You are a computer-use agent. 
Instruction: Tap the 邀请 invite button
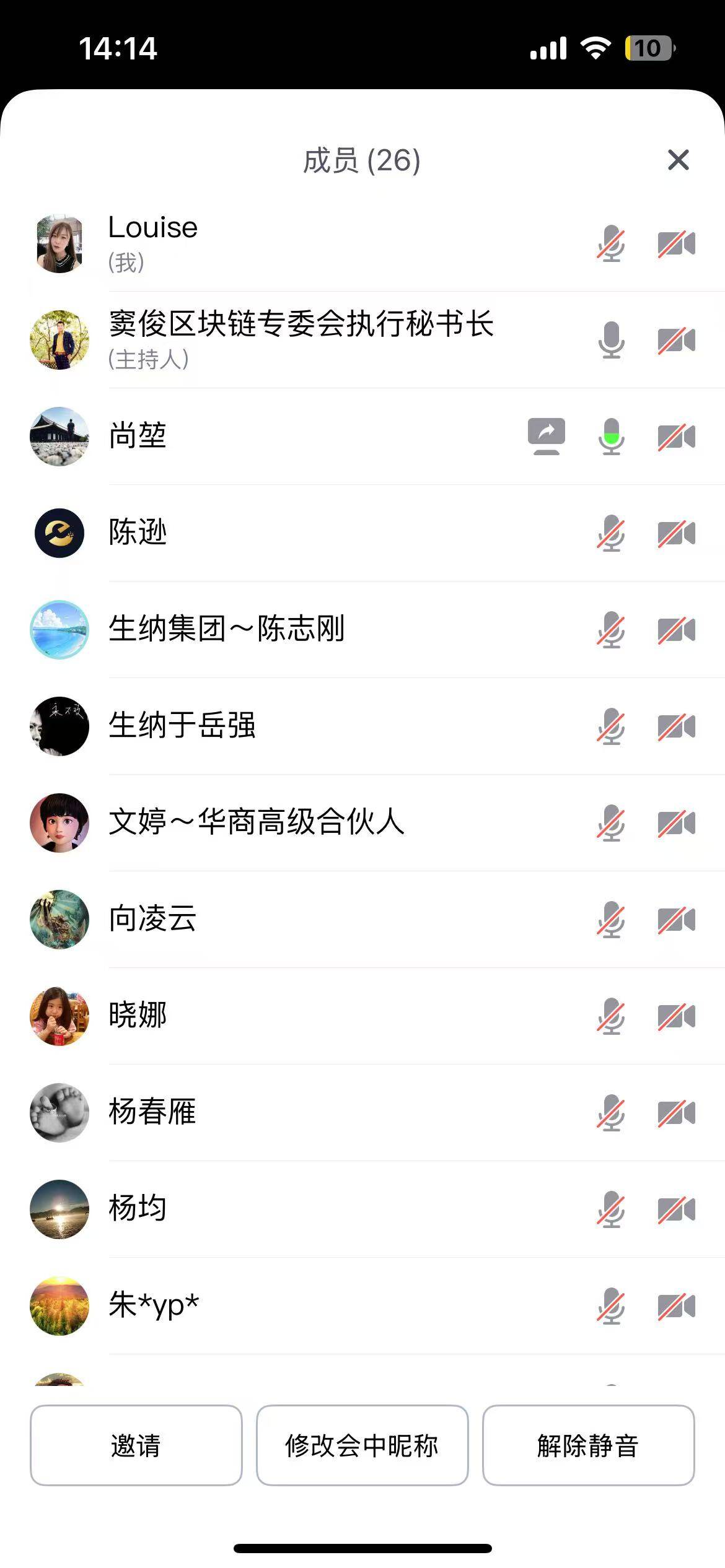click(x=136, y=1445)
